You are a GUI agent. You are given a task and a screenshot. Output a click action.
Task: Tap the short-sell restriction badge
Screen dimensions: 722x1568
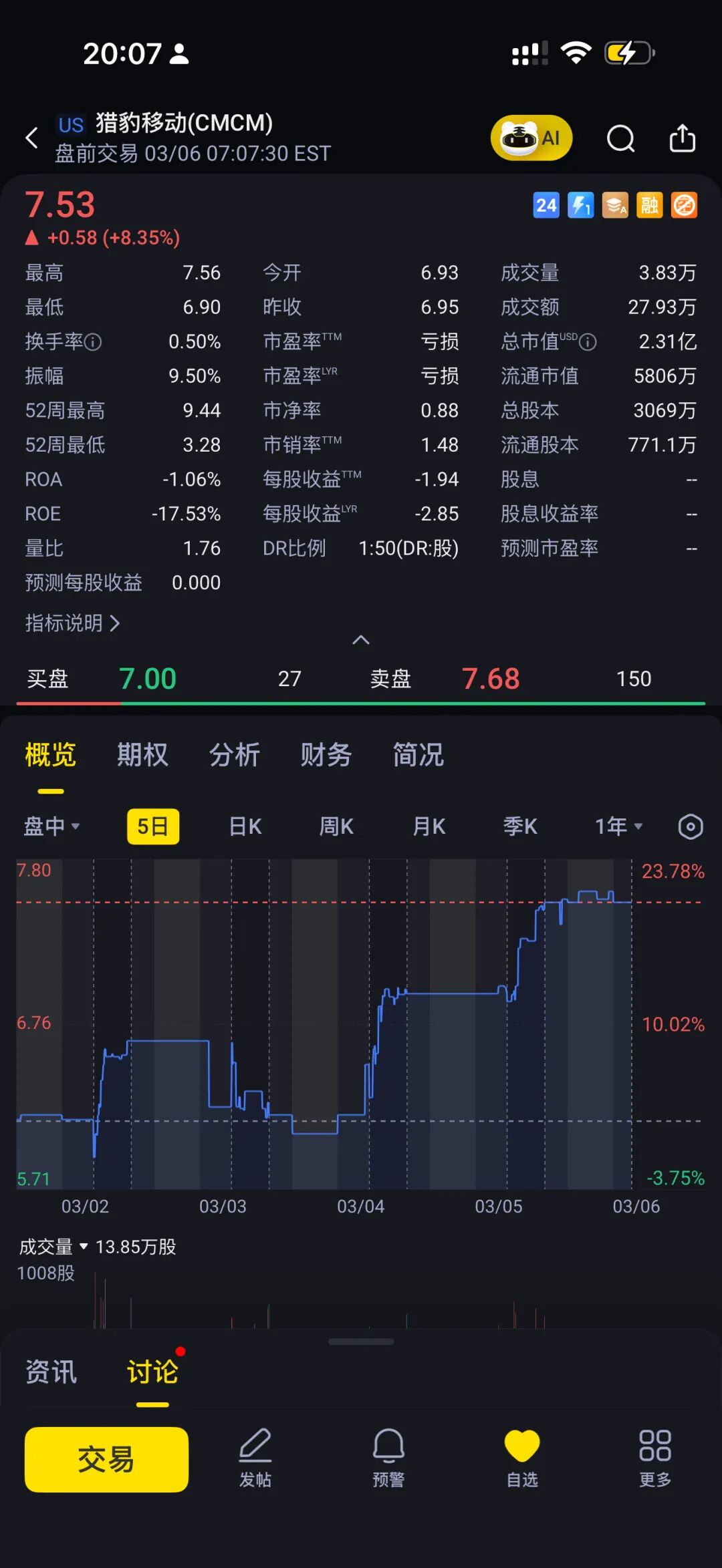[684, 205]
